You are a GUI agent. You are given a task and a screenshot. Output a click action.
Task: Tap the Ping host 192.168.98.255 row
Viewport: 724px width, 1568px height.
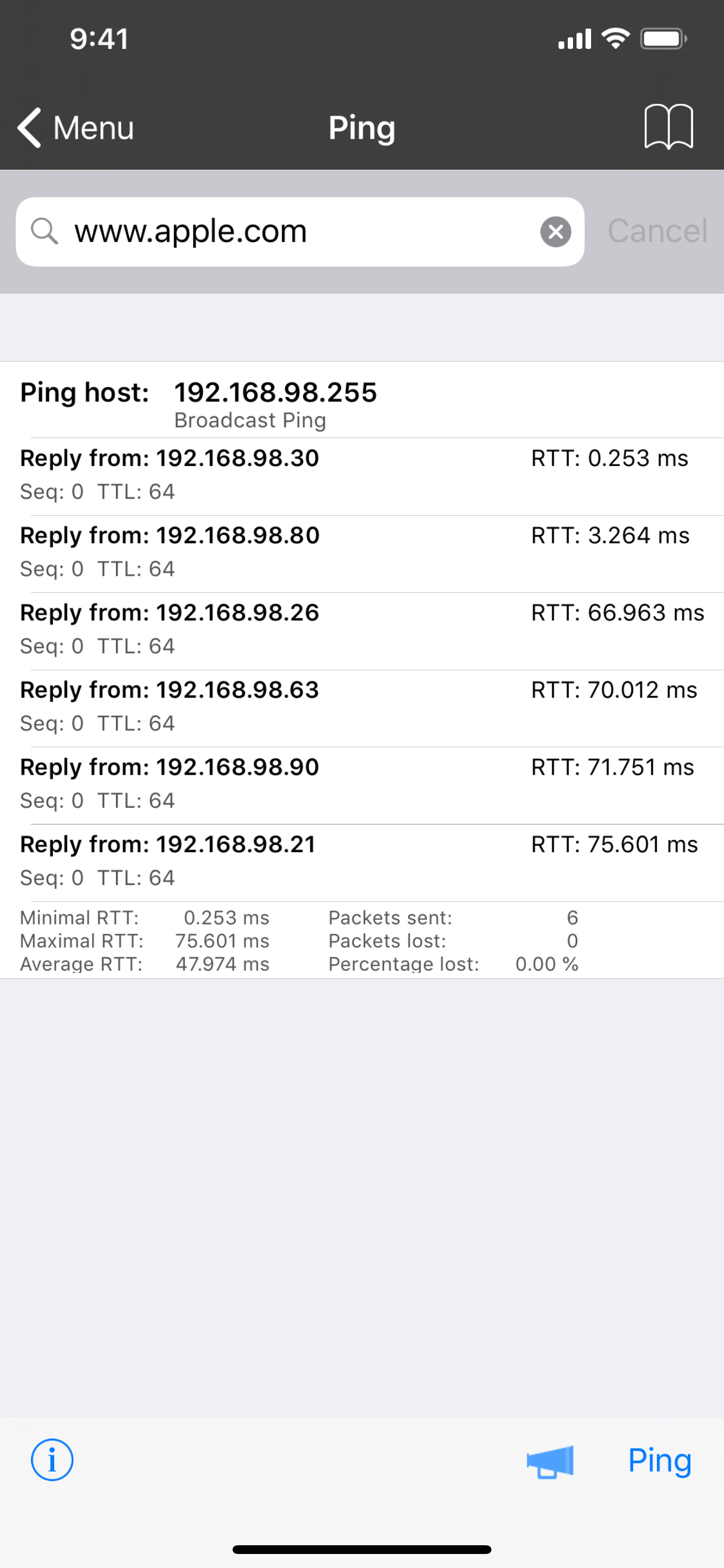pyautogui.click(x=275, y=393)
